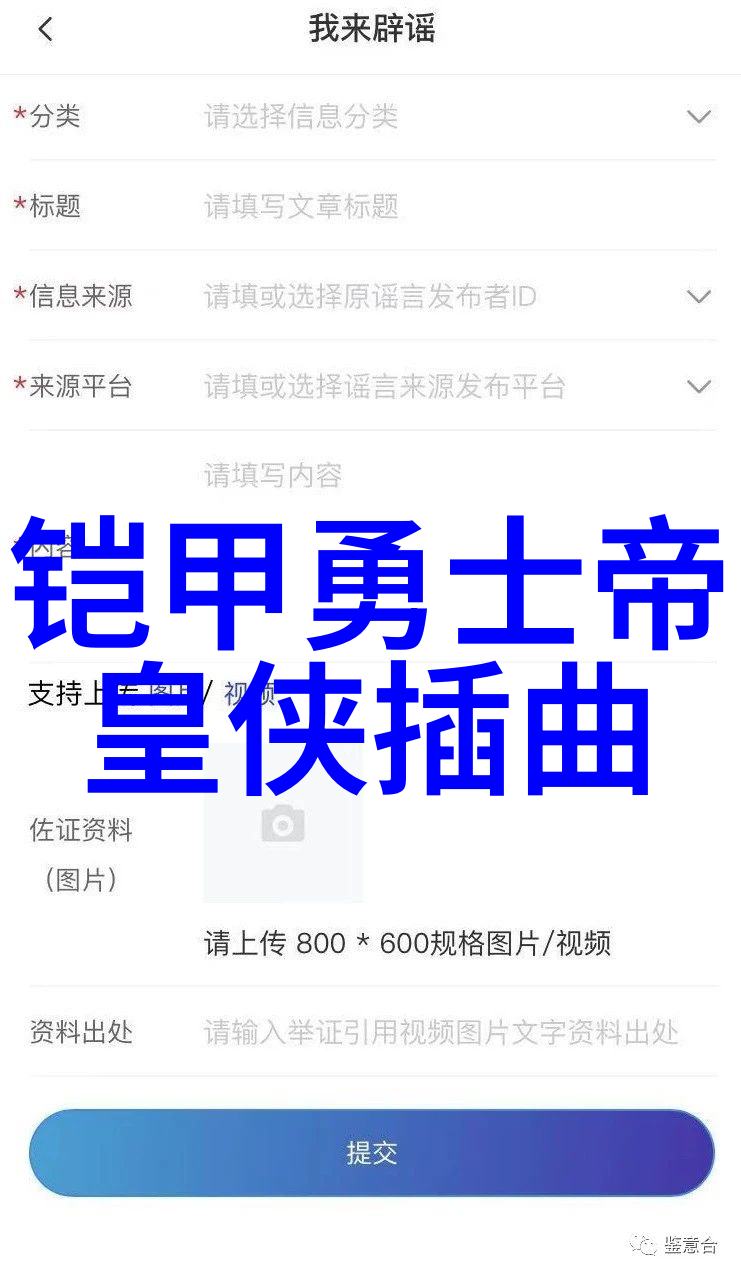Upload an evidence picture via camera tile
This screenshot has height=1277, width=741.
283,825
